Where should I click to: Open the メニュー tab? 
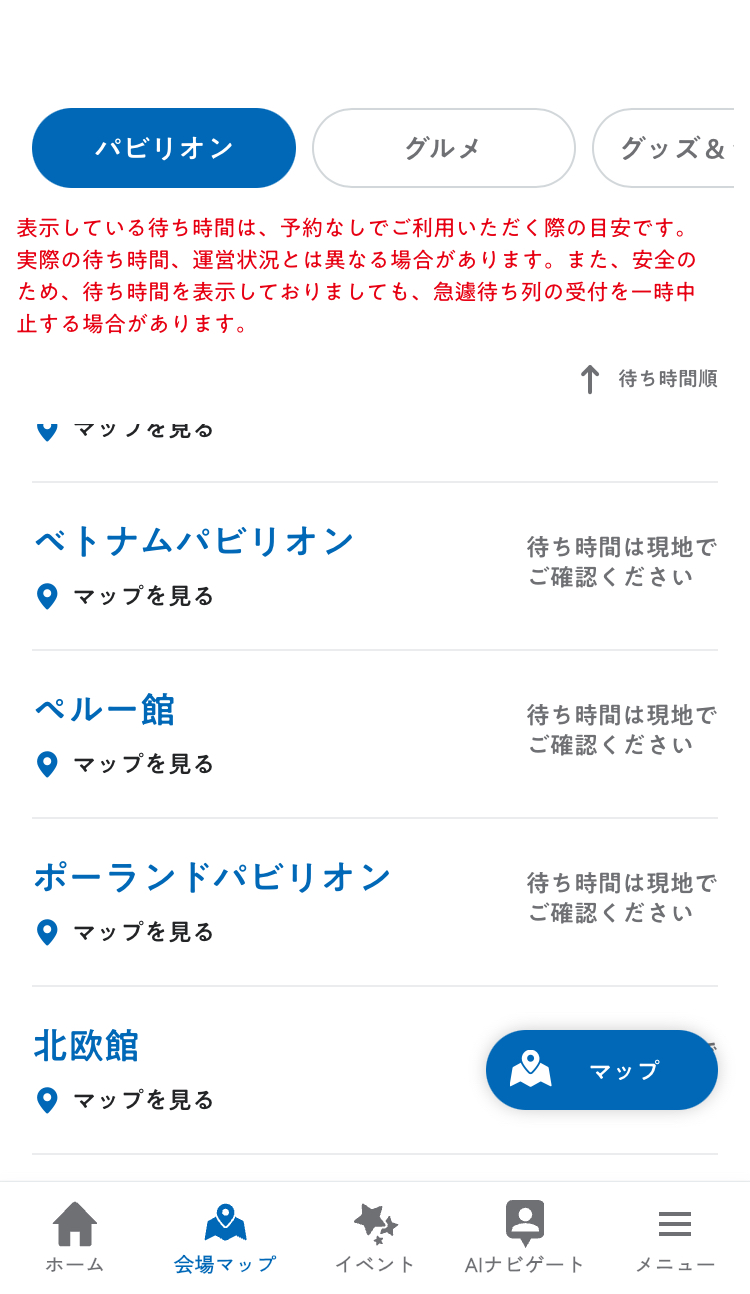(675, 1238)
